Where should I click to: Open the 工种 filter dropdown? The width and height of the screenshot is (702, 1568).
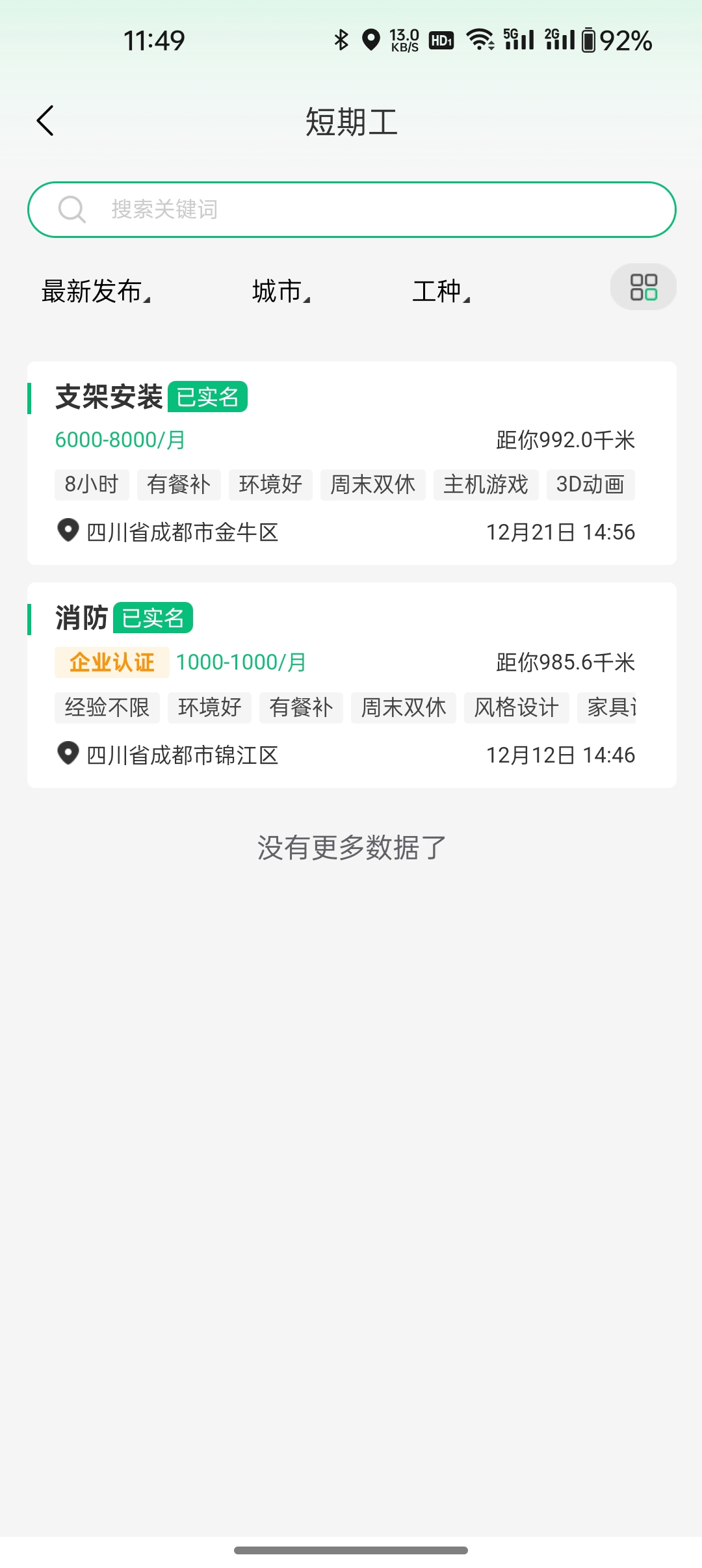[441, 291]
